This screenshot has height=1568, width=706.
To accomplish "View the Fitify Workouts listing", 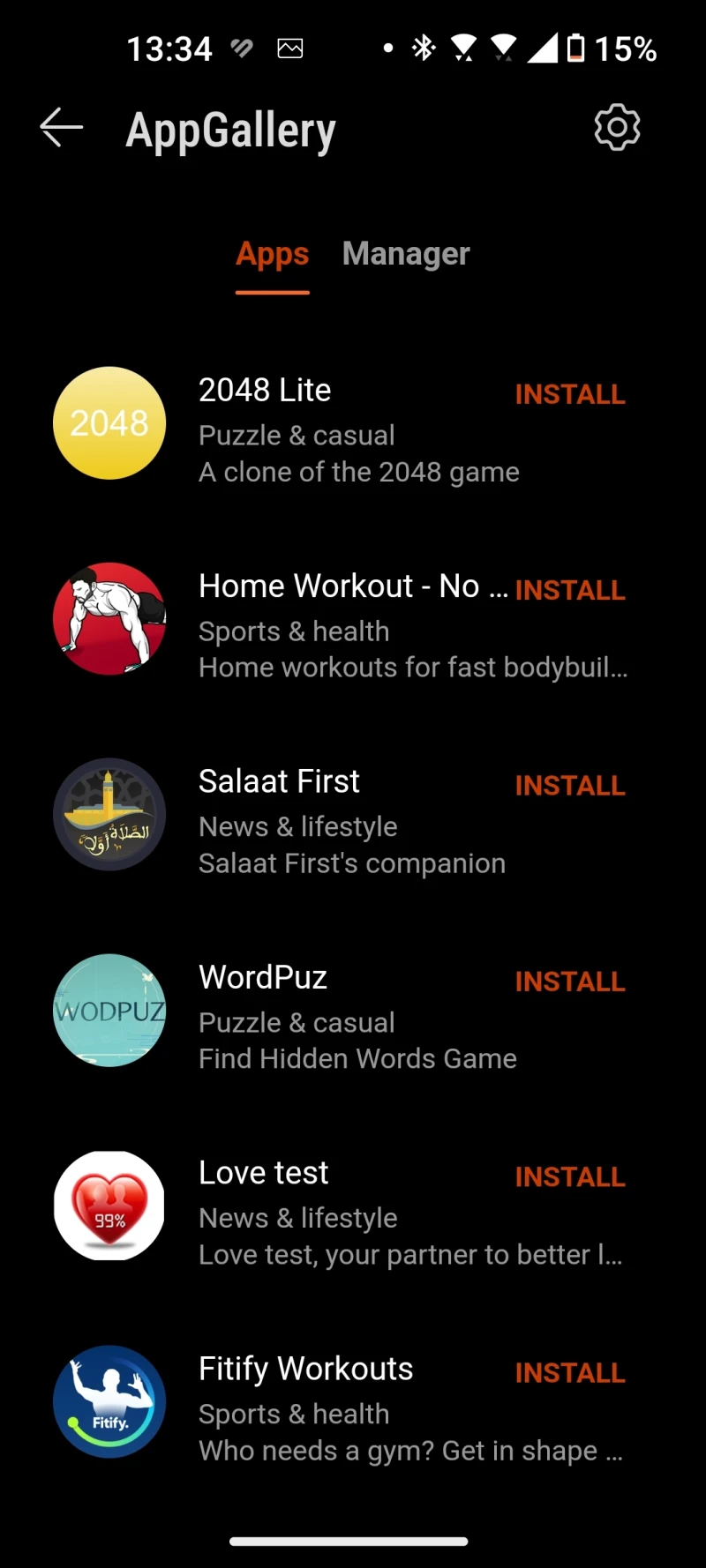I will point(305,1370).
